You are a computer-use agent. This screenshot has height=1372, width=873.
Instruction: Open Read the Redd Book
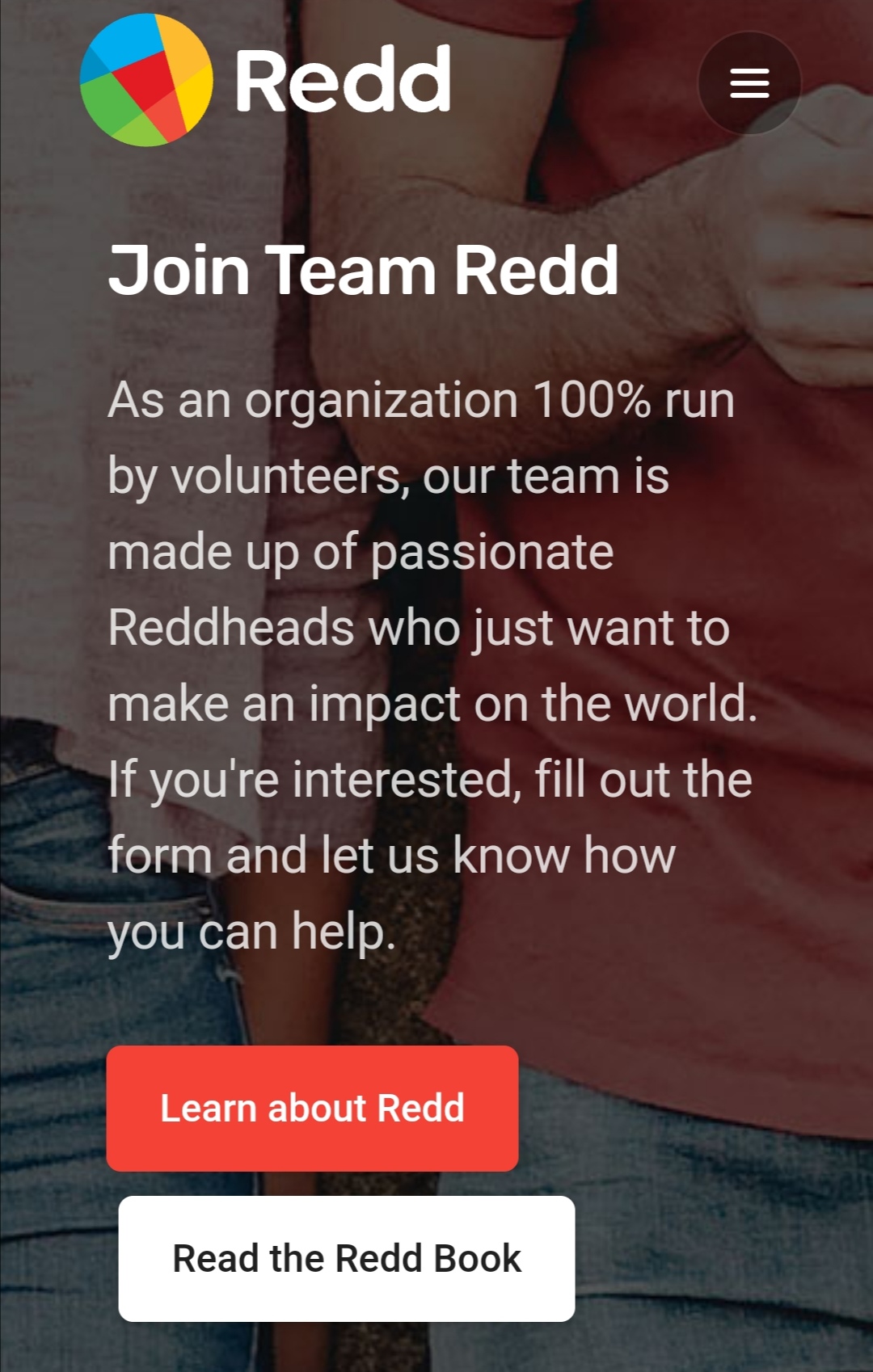[x=347, y=1259]
